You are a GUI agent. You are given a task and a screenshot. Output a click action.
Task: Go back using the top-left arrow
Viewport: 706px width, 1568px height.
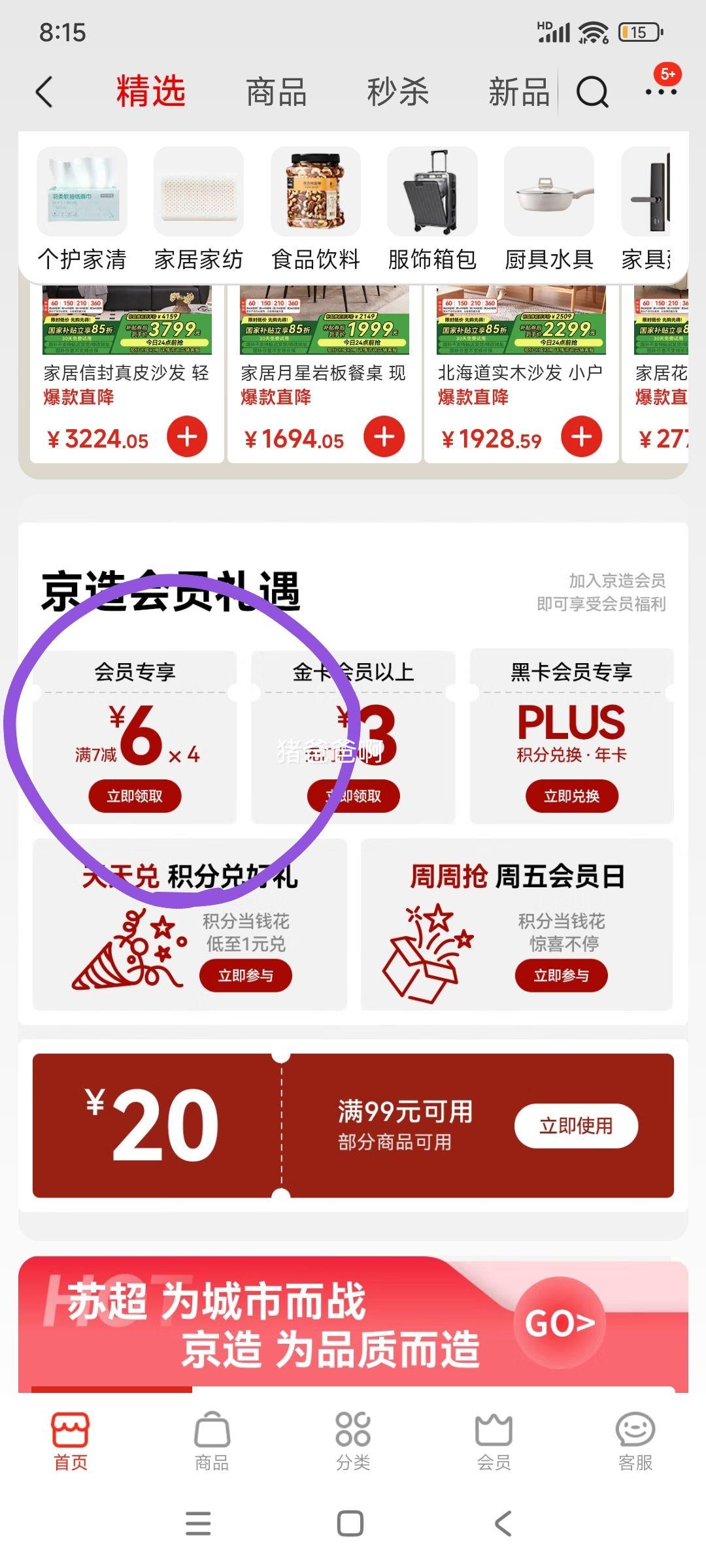coord(44,91)
